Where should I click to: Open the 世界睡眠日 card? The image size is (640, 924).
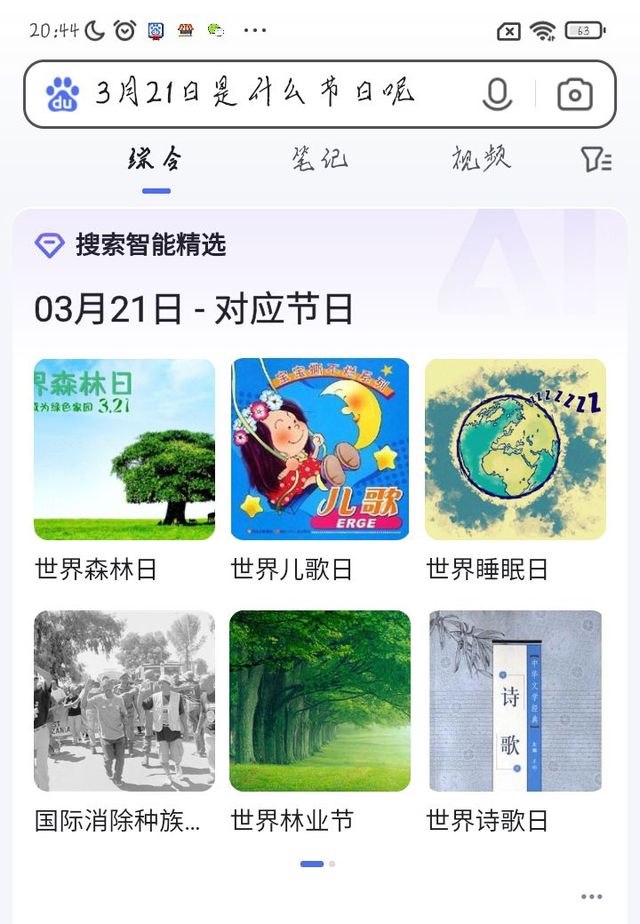pos(516,470)
